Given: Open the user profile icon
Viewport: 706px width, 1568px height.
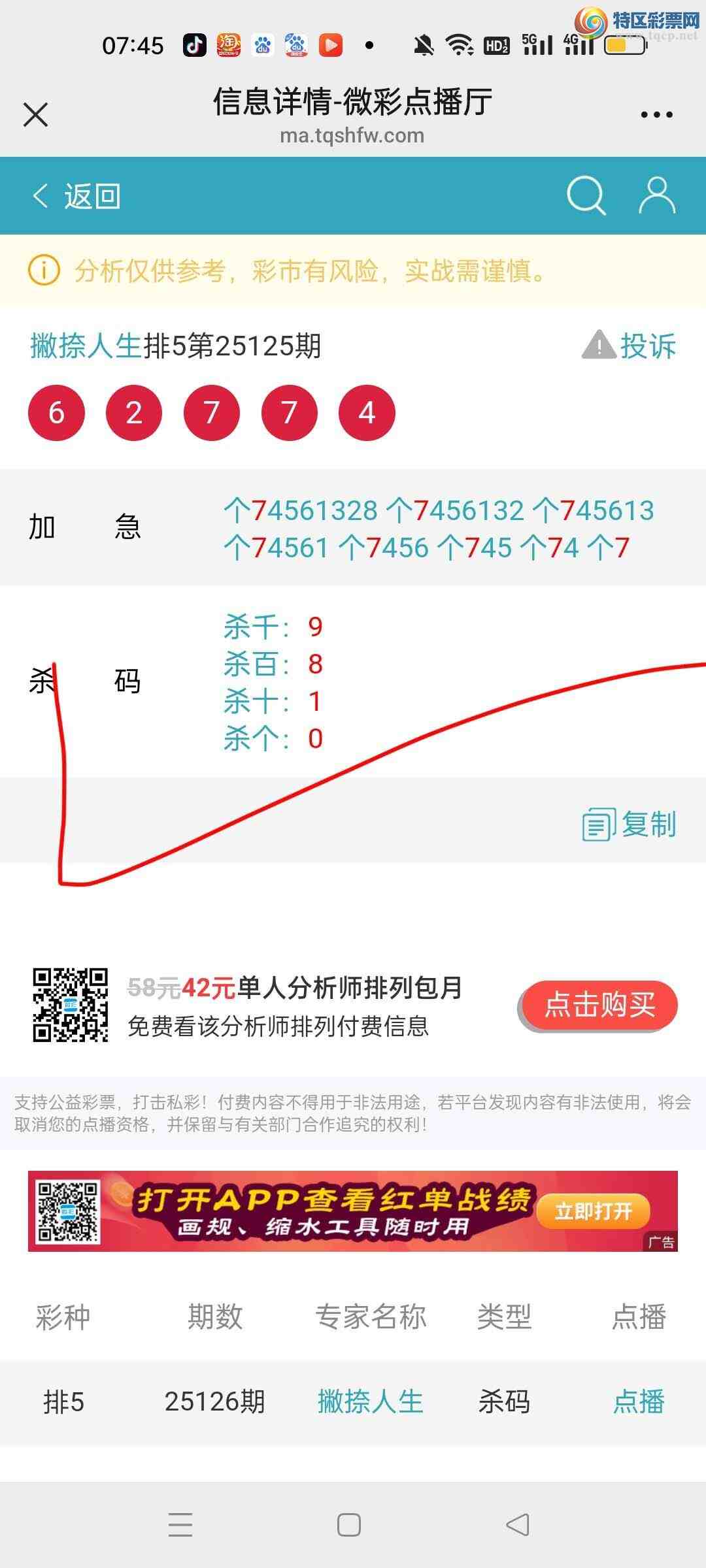Looking at the screenshot, I should [656, 195].
